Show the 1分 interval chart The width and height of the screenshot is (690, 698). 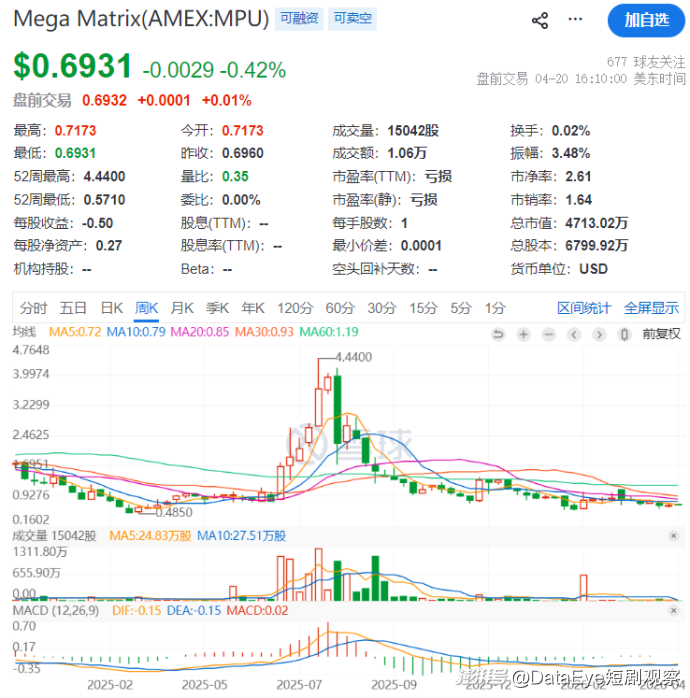pos(494,308)
